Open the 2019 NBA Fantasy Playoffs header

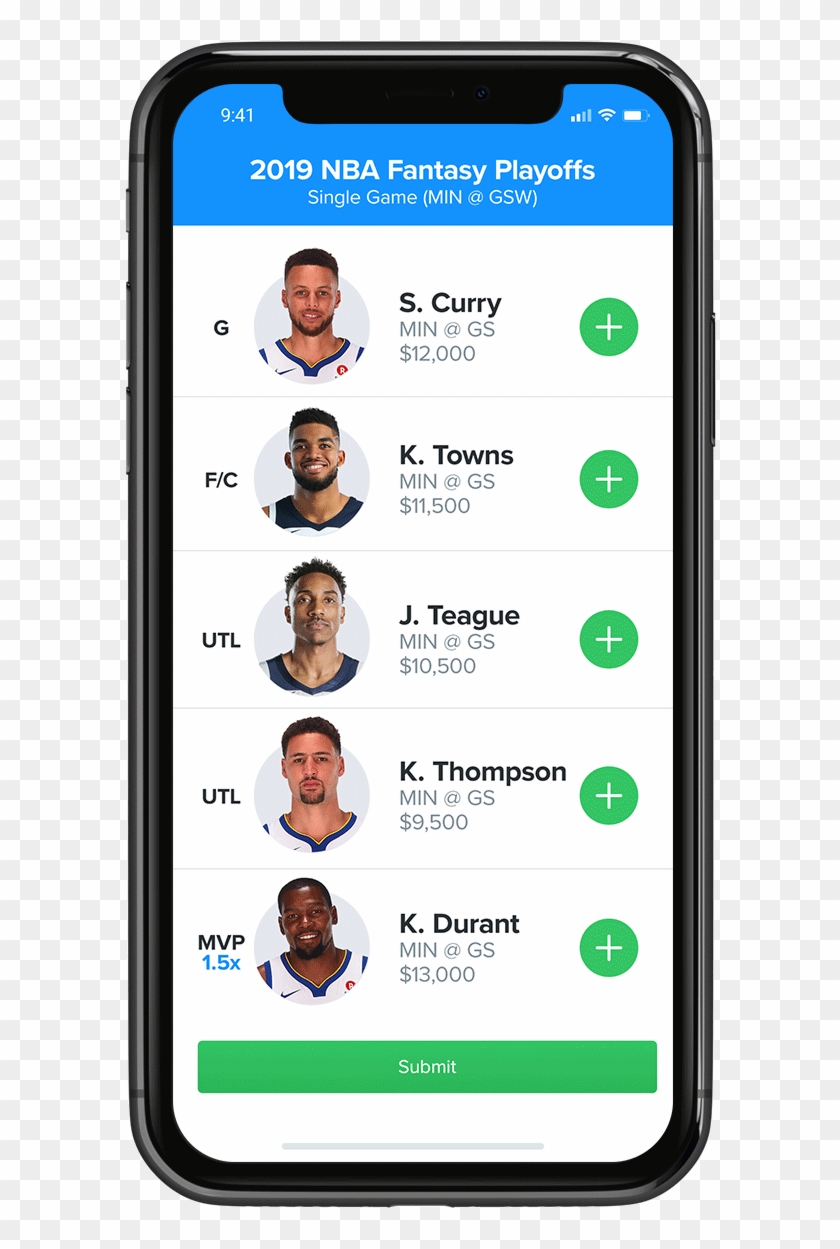pos(421,170)
